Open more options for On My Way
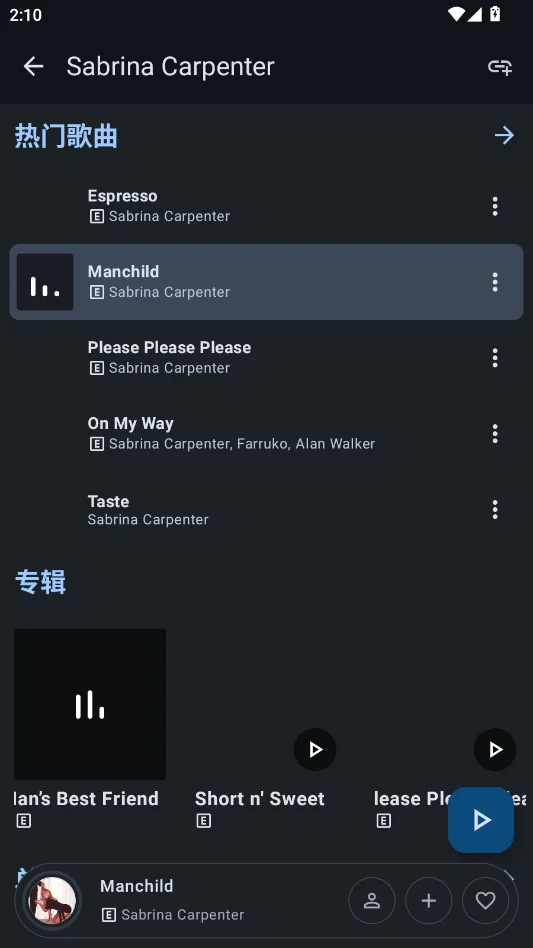 (495, 433)
